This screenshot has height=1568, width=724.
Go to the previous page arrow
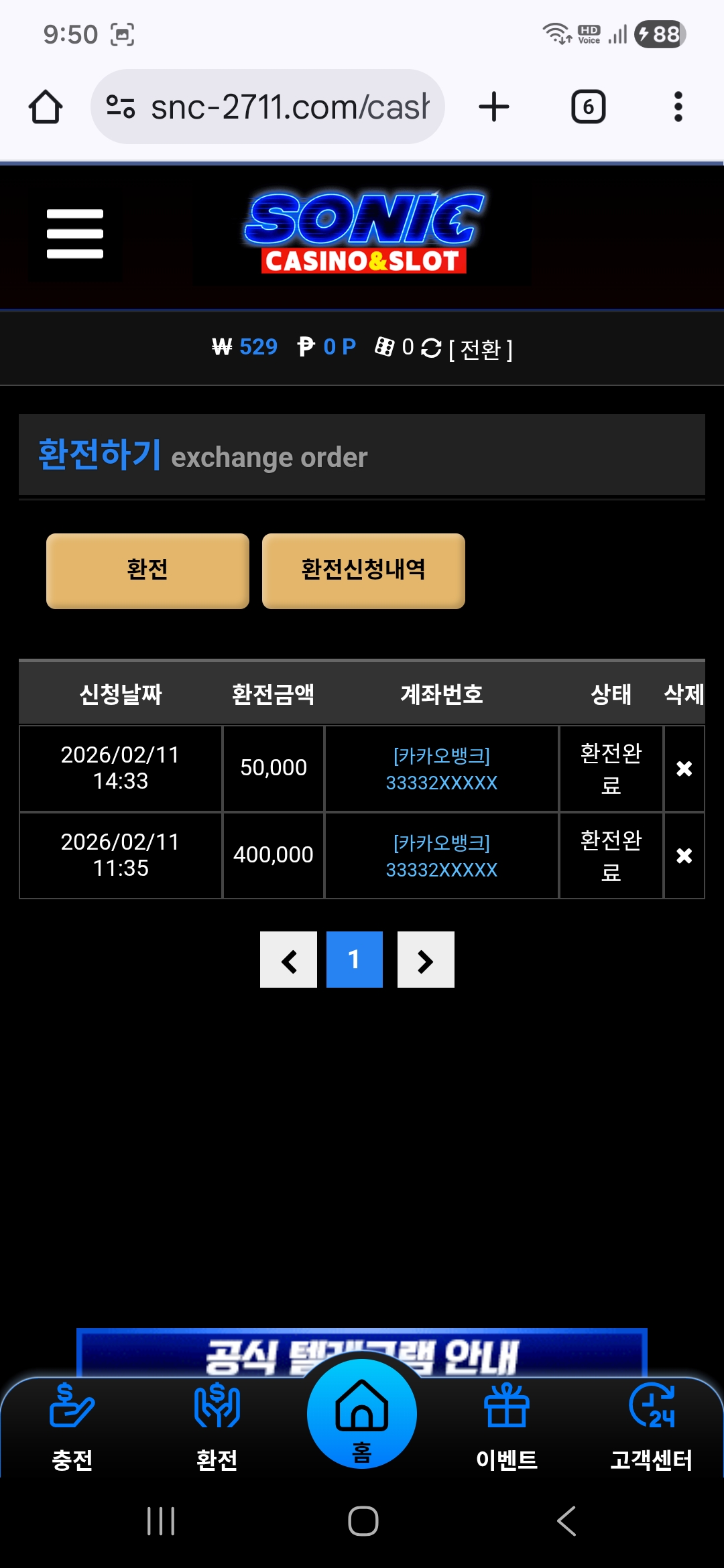[x=288, y=960]
